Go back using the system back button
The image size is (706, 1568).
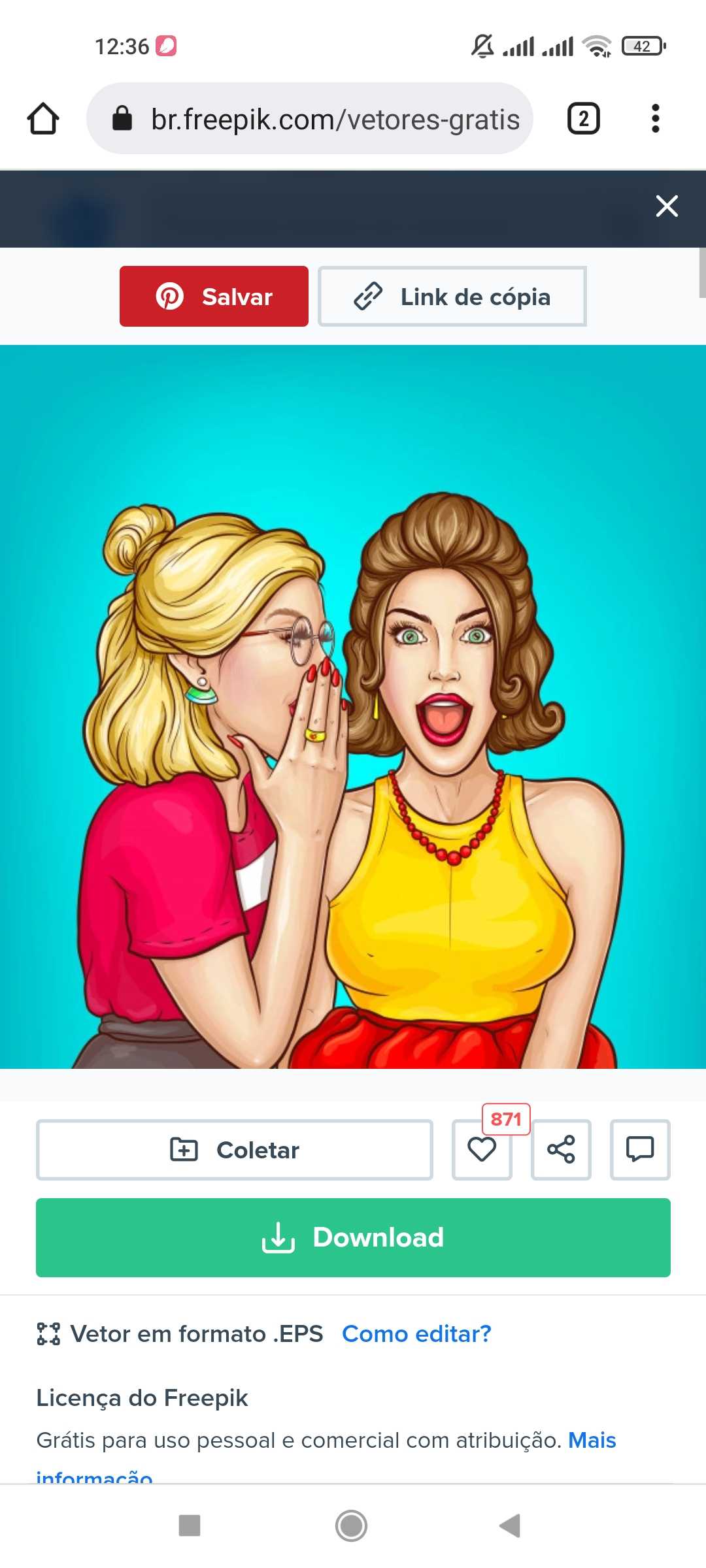(509, 1526)
